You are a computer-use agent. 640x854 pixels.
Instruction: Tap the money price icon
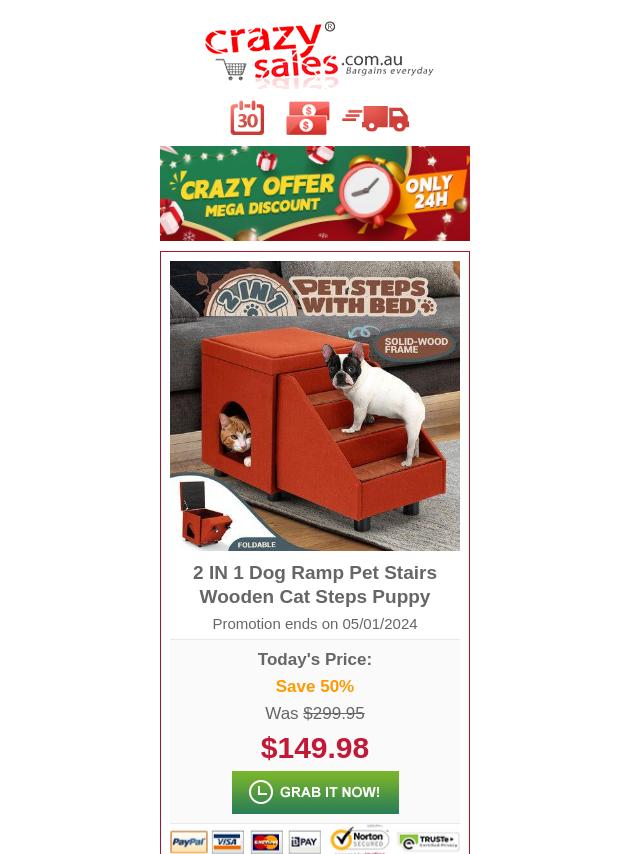307,118
